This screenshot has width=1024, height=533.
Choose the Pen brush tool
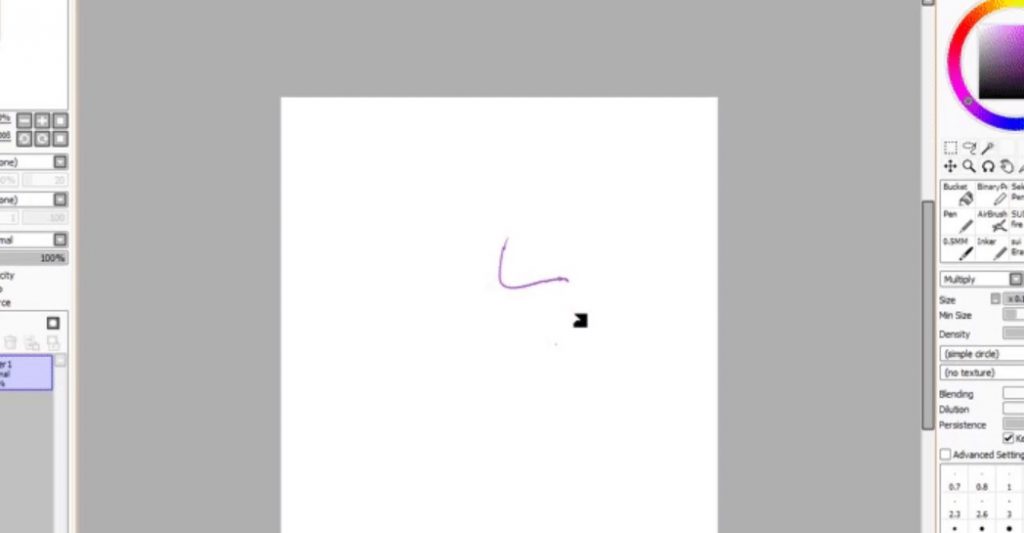click(958, 221)
